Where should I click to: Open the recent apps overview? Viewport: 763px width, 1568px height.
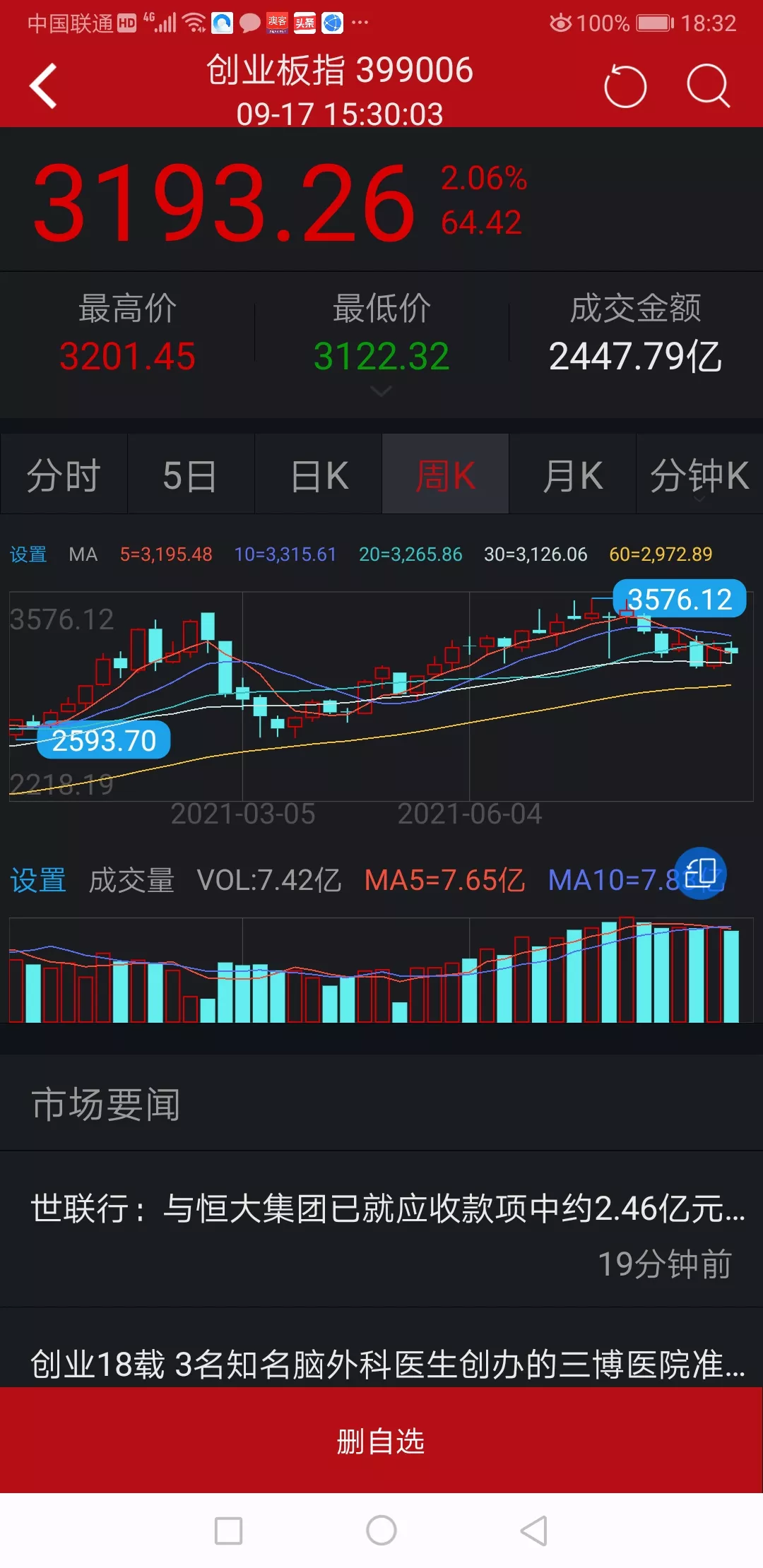[228, 1531]
